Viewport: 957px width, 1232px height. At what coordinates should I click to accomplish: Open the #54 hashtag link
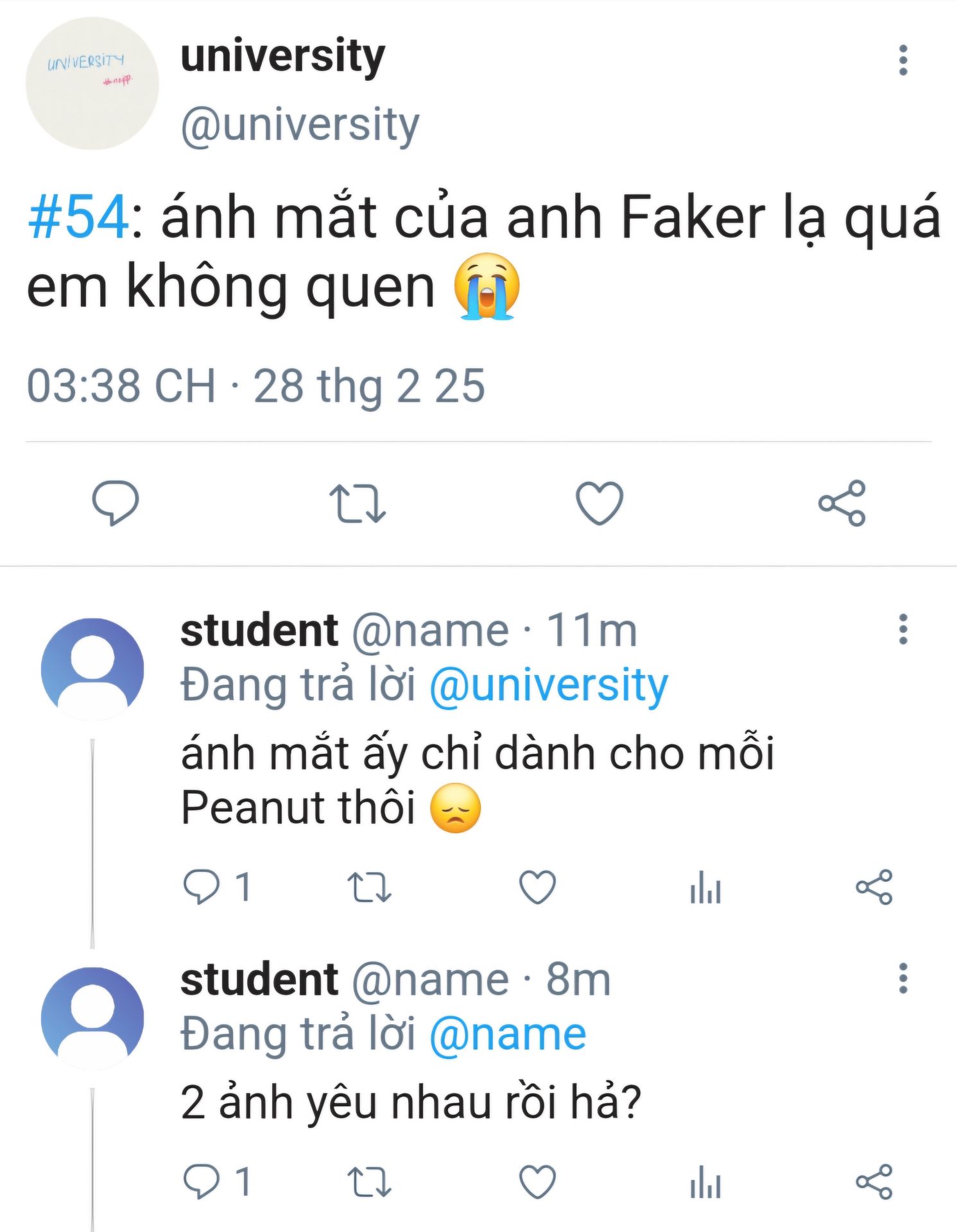pyautogui.click(x=78, y=218)
